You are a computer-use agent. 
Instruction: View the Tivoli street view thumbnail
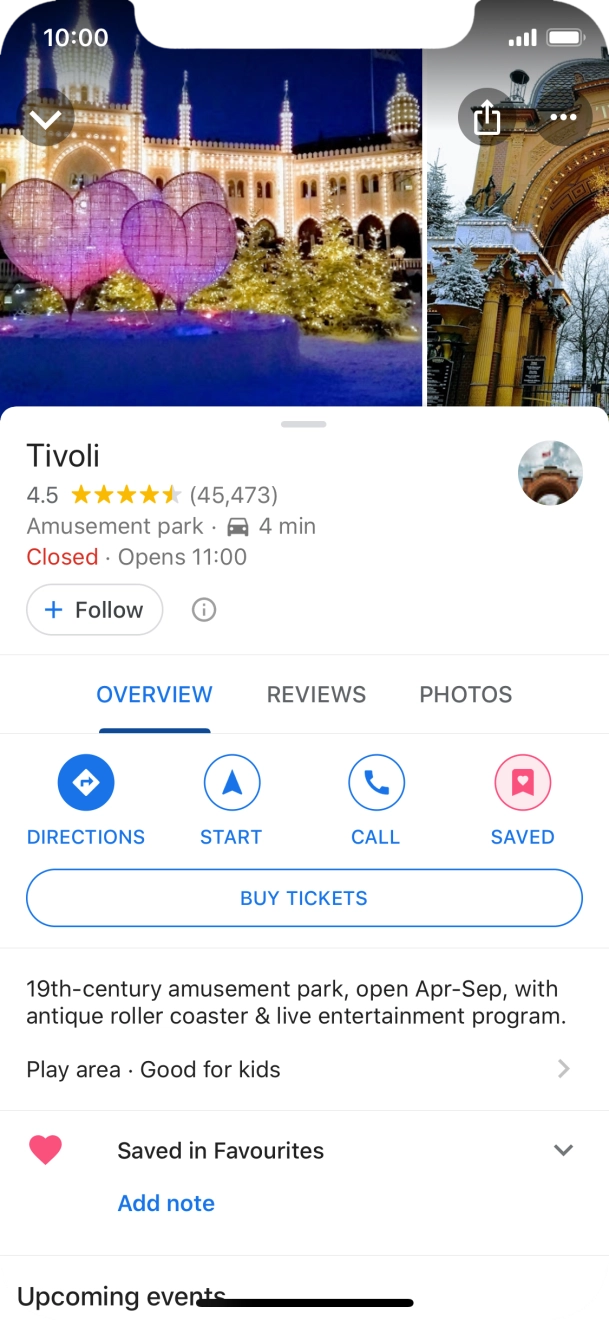pyautogui.click(x=550, y=473)
